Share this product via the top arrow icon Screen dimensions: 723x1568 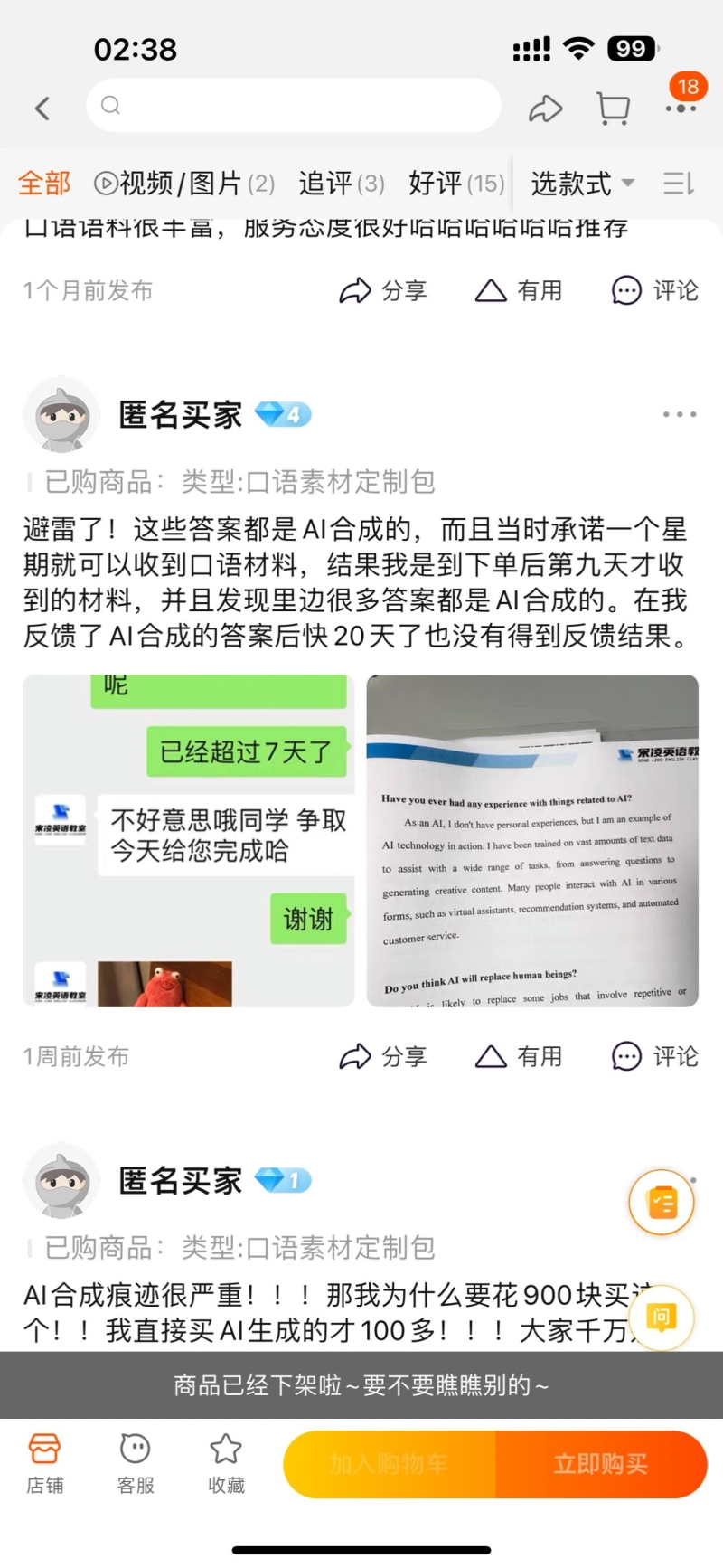pos(545,109)
